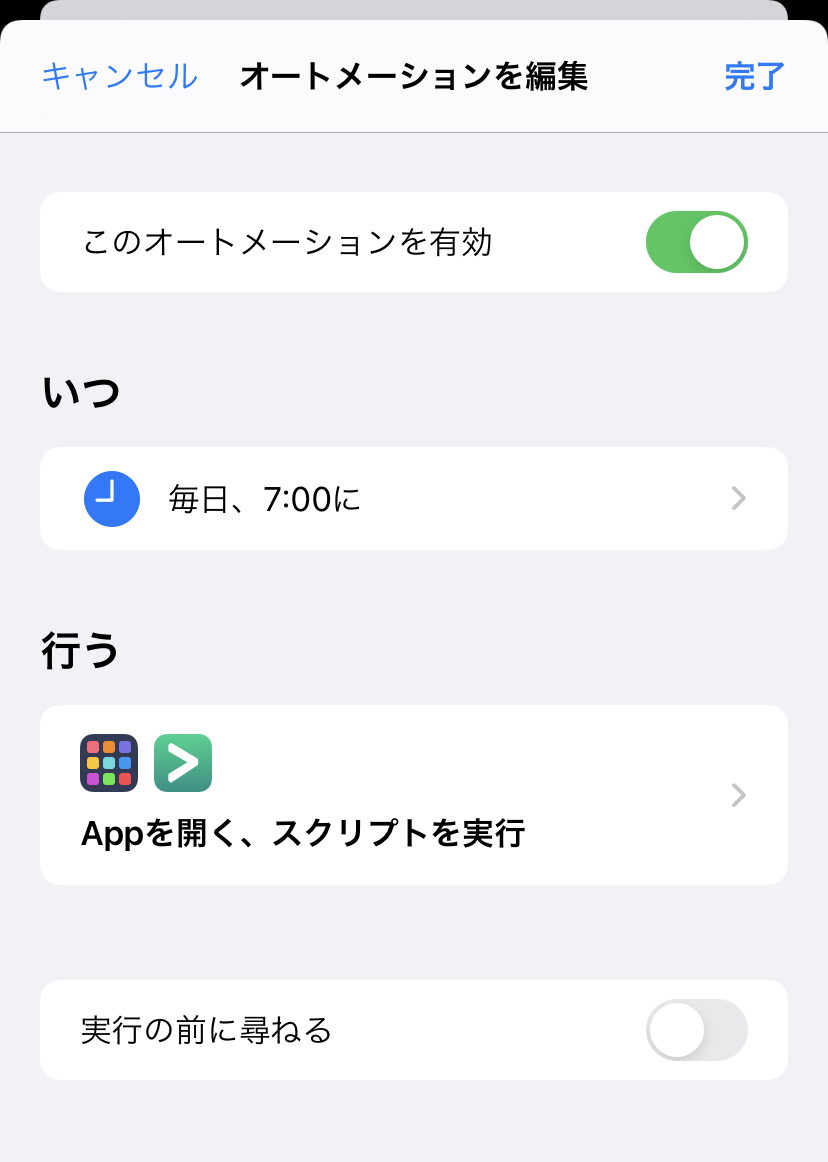Tap the chevron next to the schedule row
The width and height of the screenshot is (828, 1162).
pos(738,498)
